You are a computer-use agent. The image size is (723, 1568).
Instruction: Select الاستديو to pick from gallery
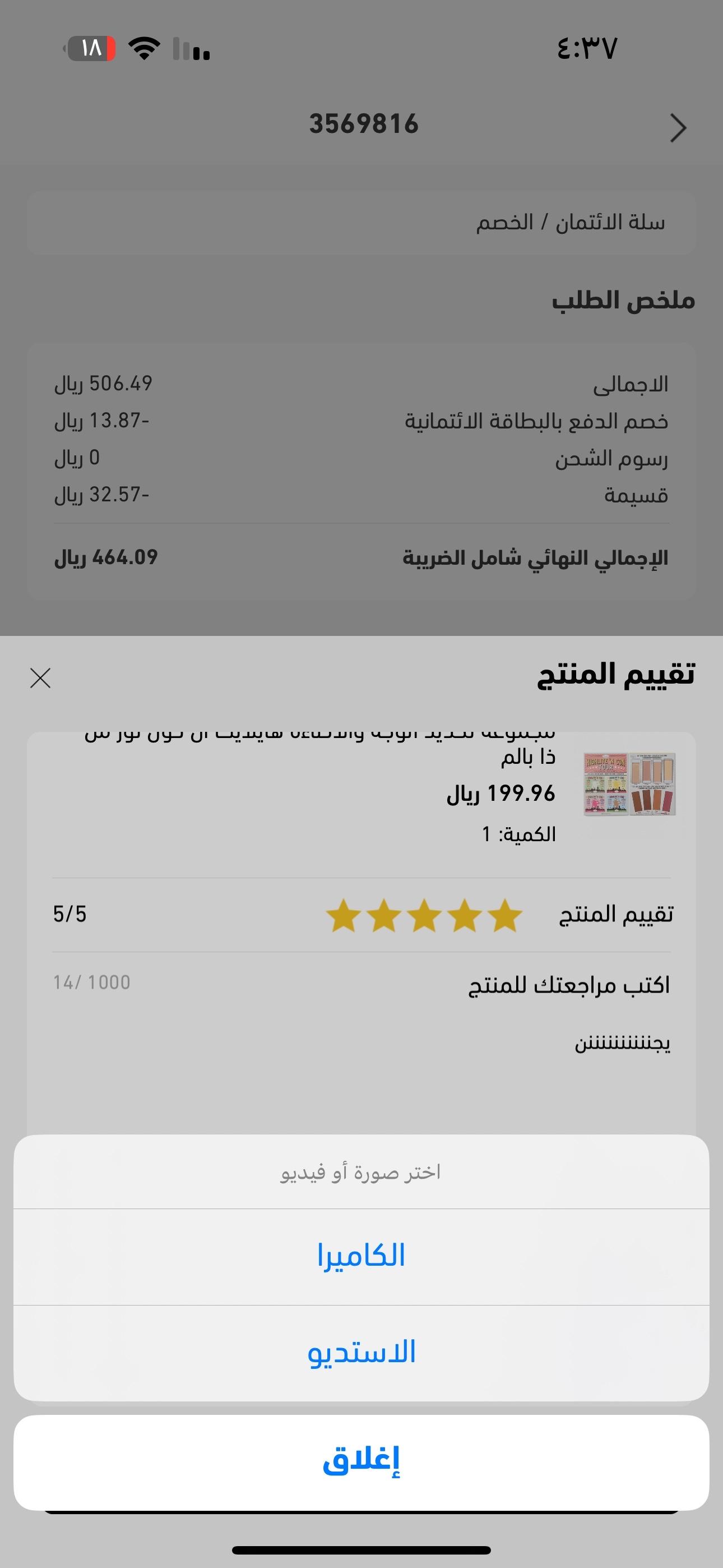[361, 1353]
